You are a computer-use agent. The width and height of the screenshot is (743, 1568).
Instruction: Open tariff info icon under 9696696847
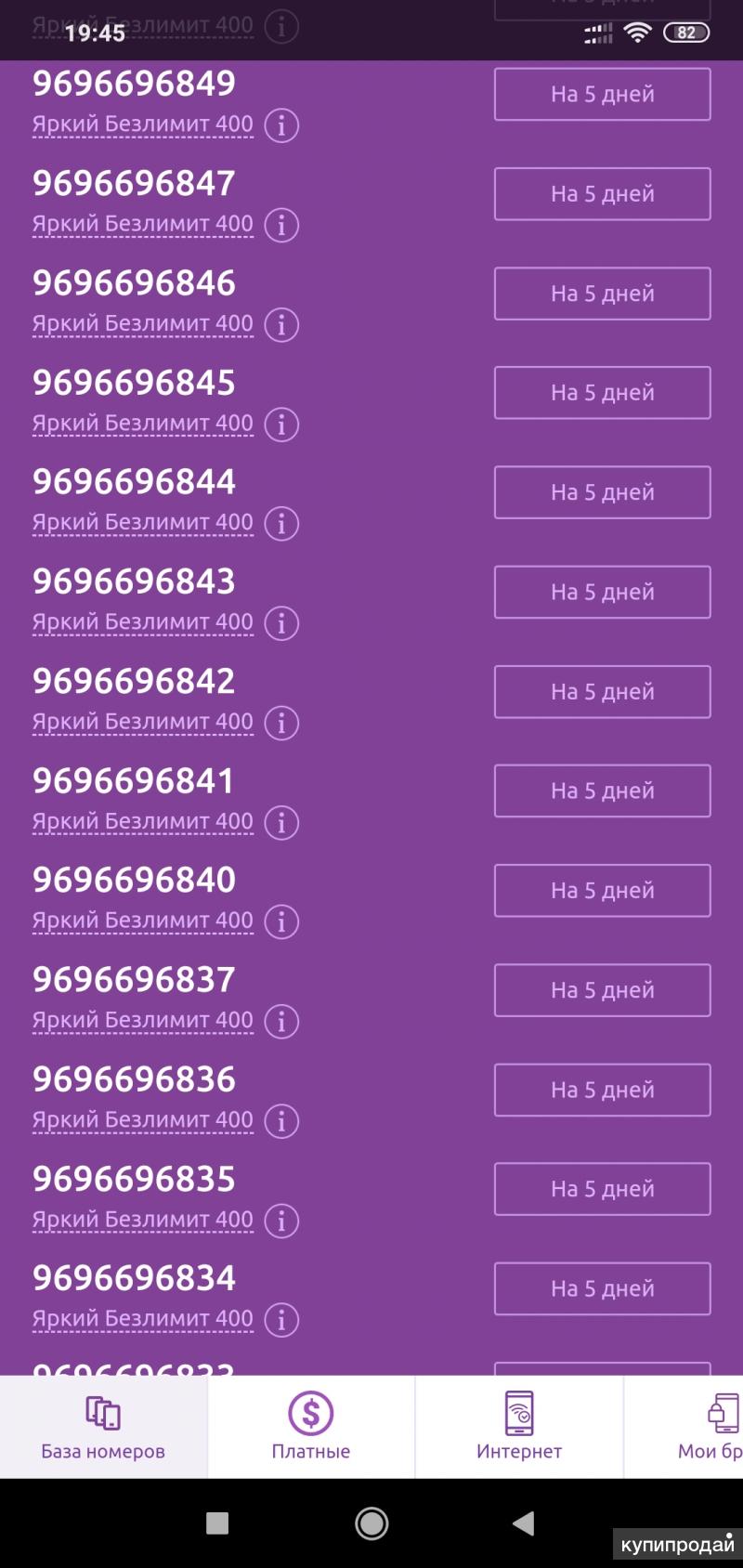point(281,225)
